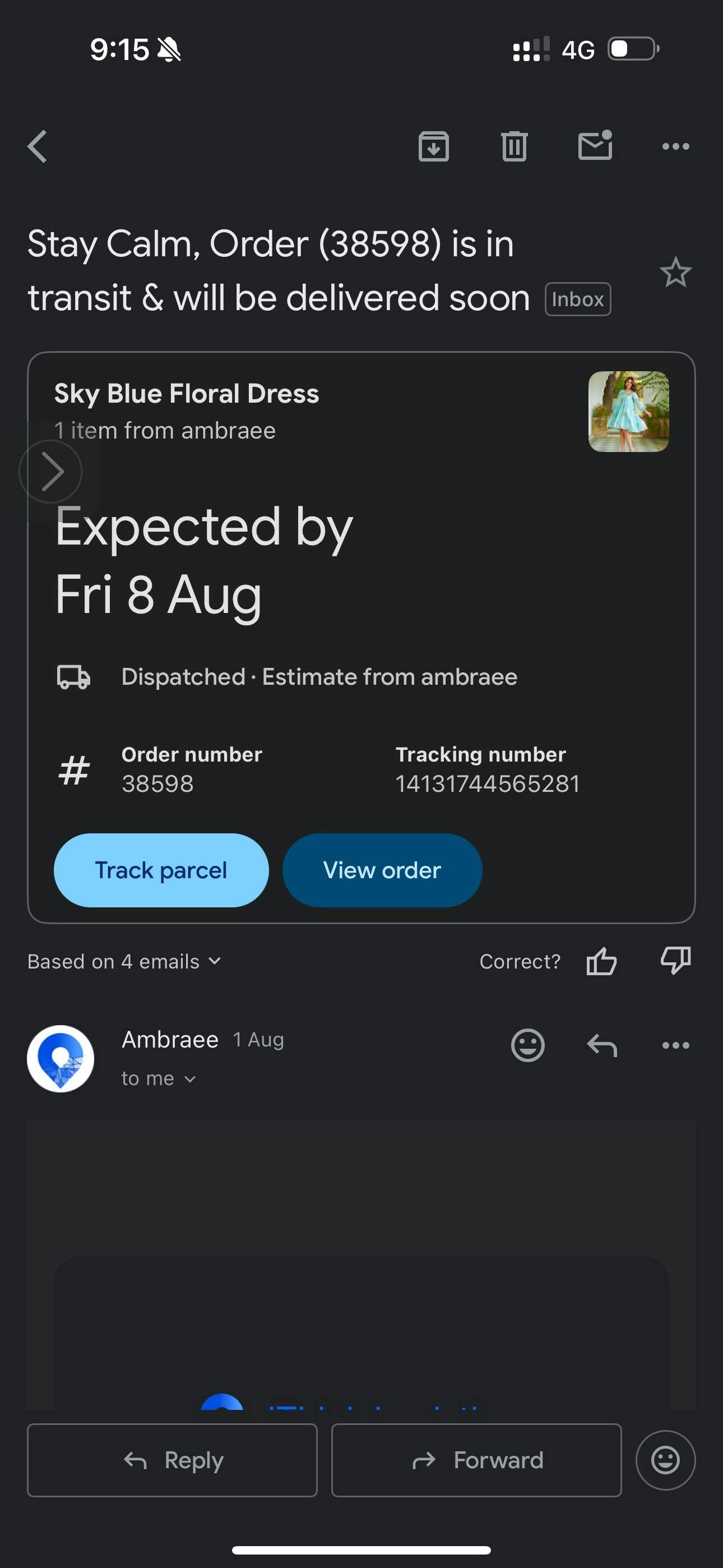Open the top overflow menu
Viewport: 723px width, 1568px height.
(675, 146)
